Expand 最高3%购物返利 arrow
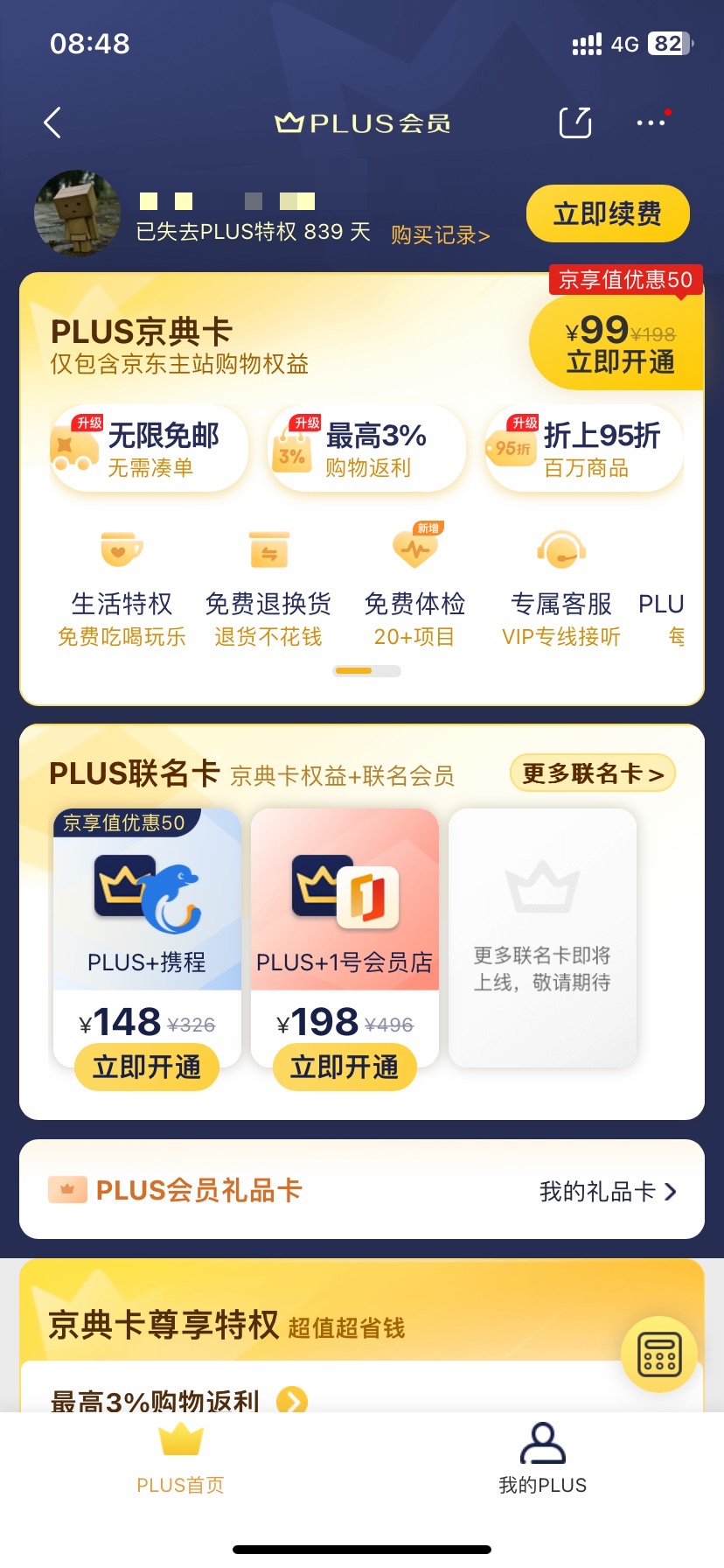The height and width of the screenshot is (1568, 724). (x=292, y=1402)
